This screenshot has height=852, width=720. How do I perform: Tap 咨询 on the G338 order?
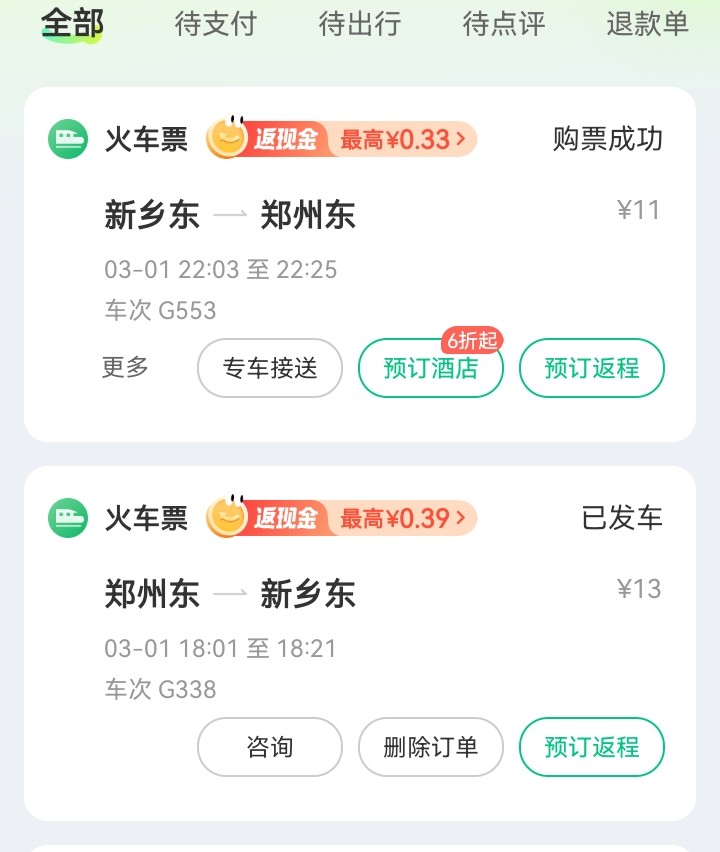[x=270, y=747]
